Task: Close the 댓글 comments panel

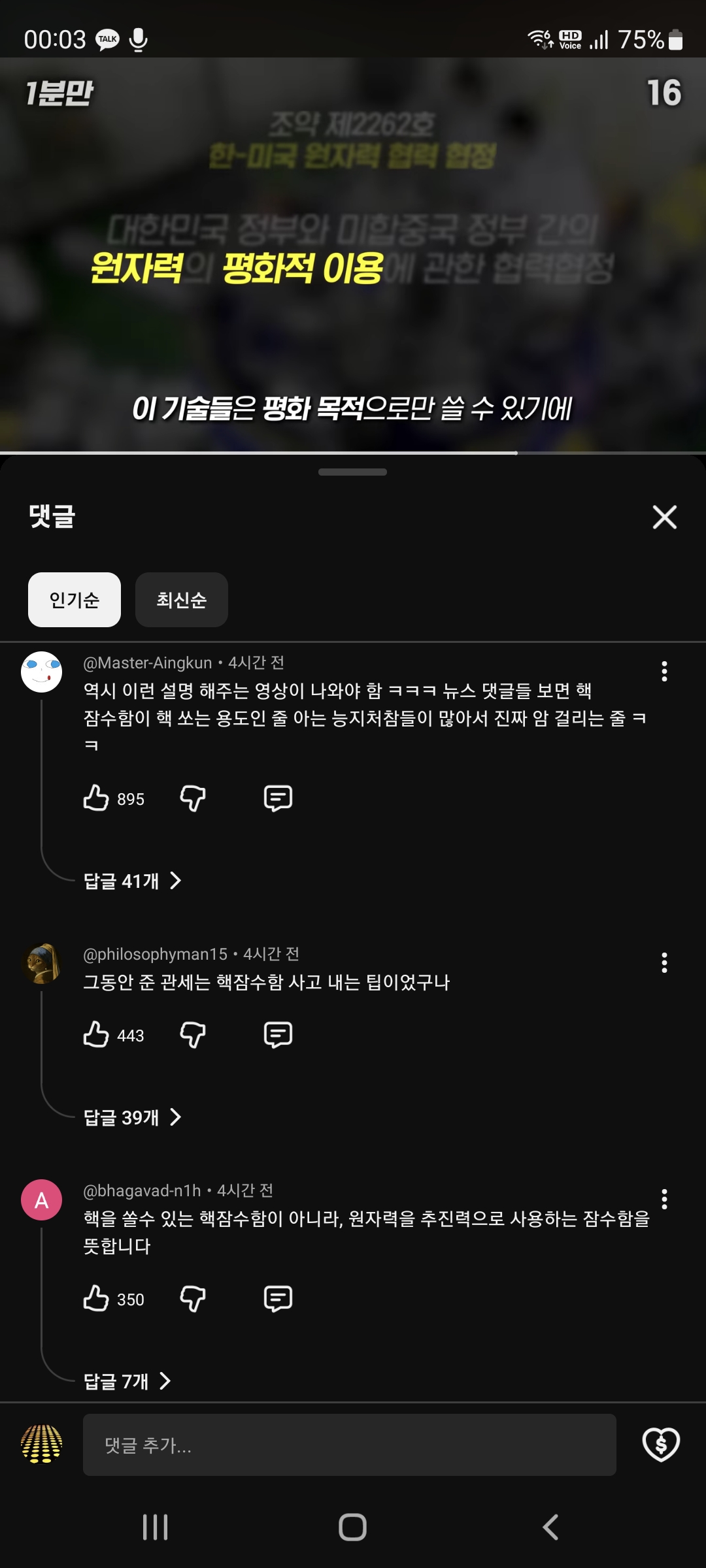Action: pos(664,517)
